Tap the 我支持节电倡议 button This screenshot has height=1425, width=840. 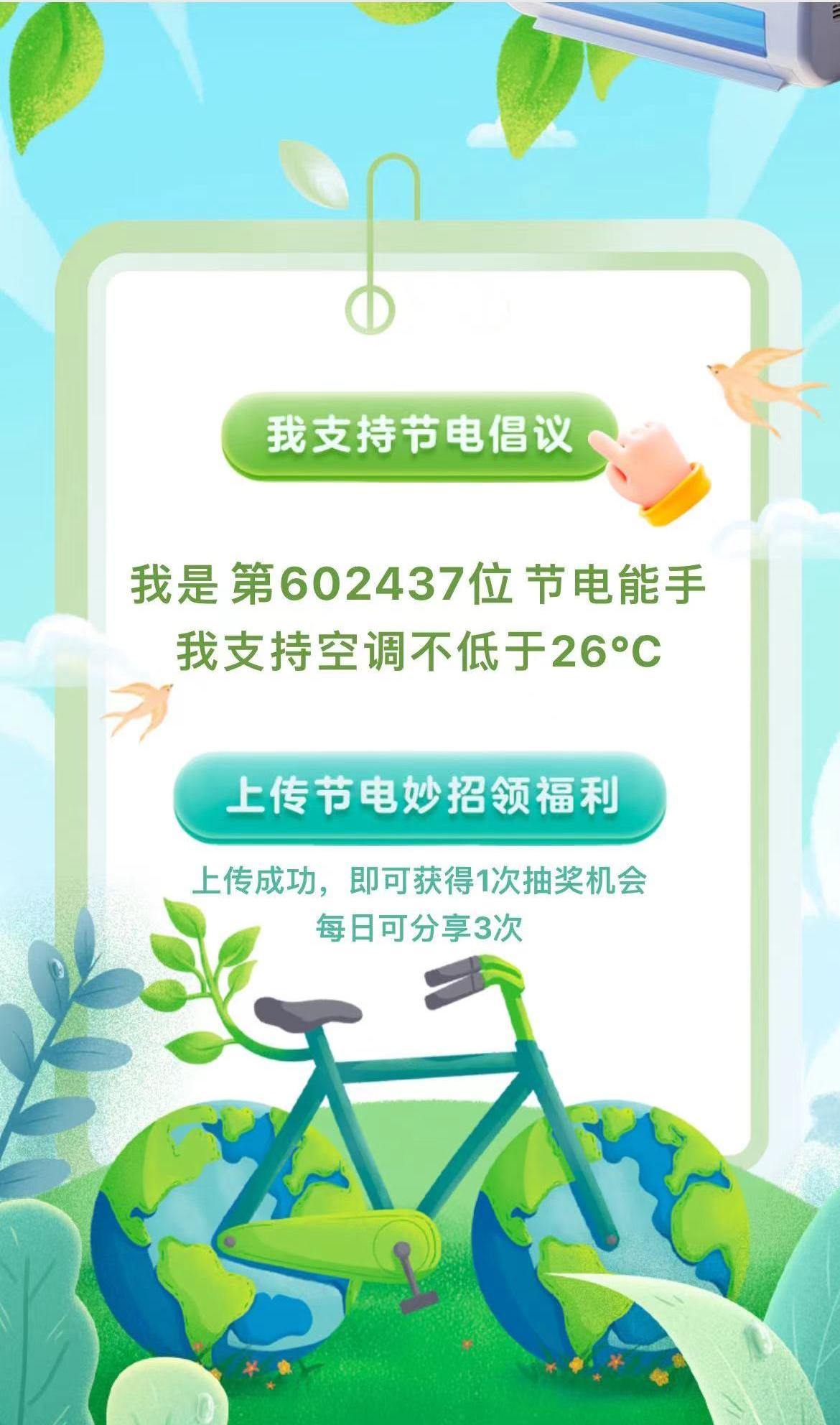419,435
